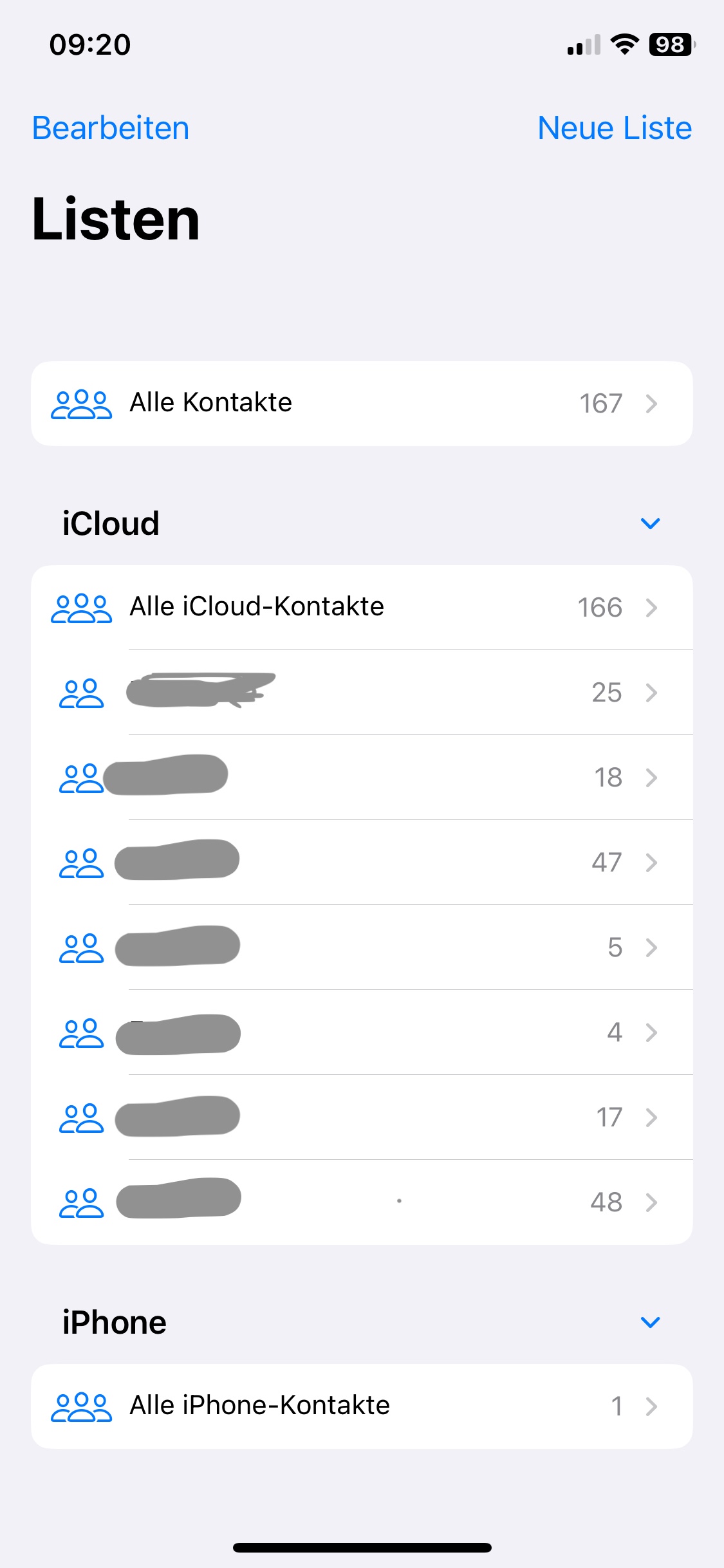724x1568 pixels.
Task: View the iCloud list with 4 contacts
Action: (362, 1032)
